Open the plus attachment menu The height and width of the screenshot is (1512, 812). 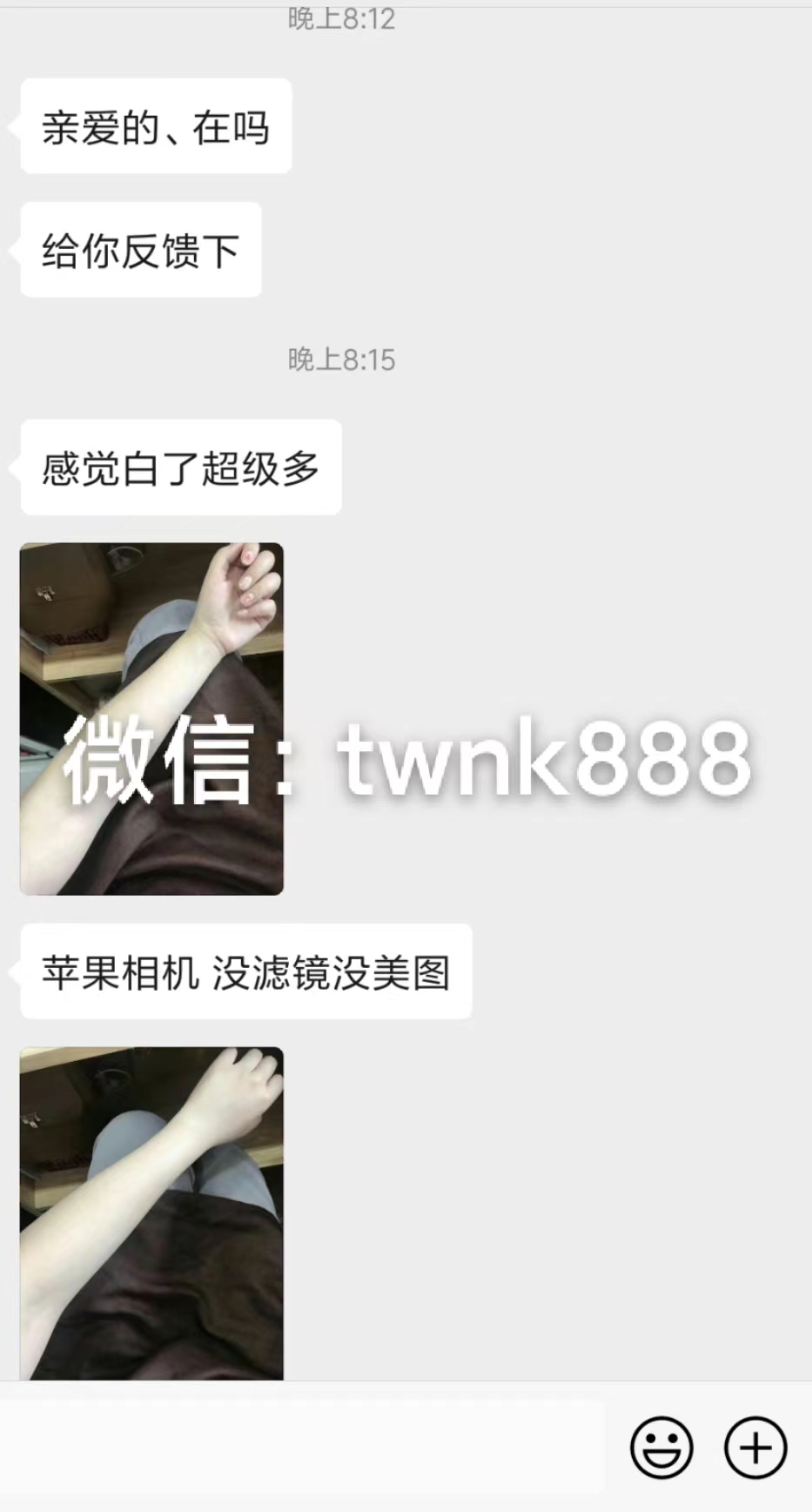pos(755,1448)
